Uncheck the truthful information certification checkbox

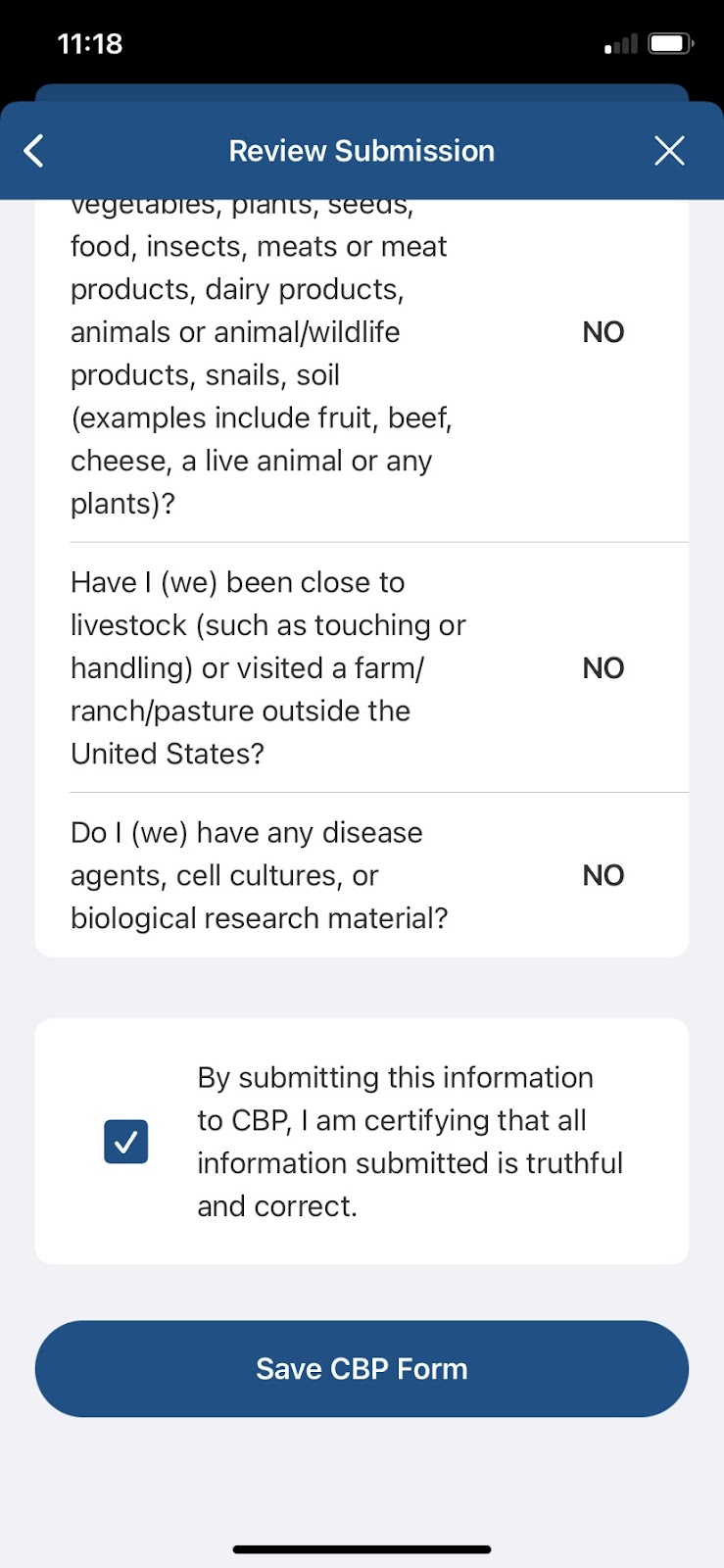tap(126, 1142)
